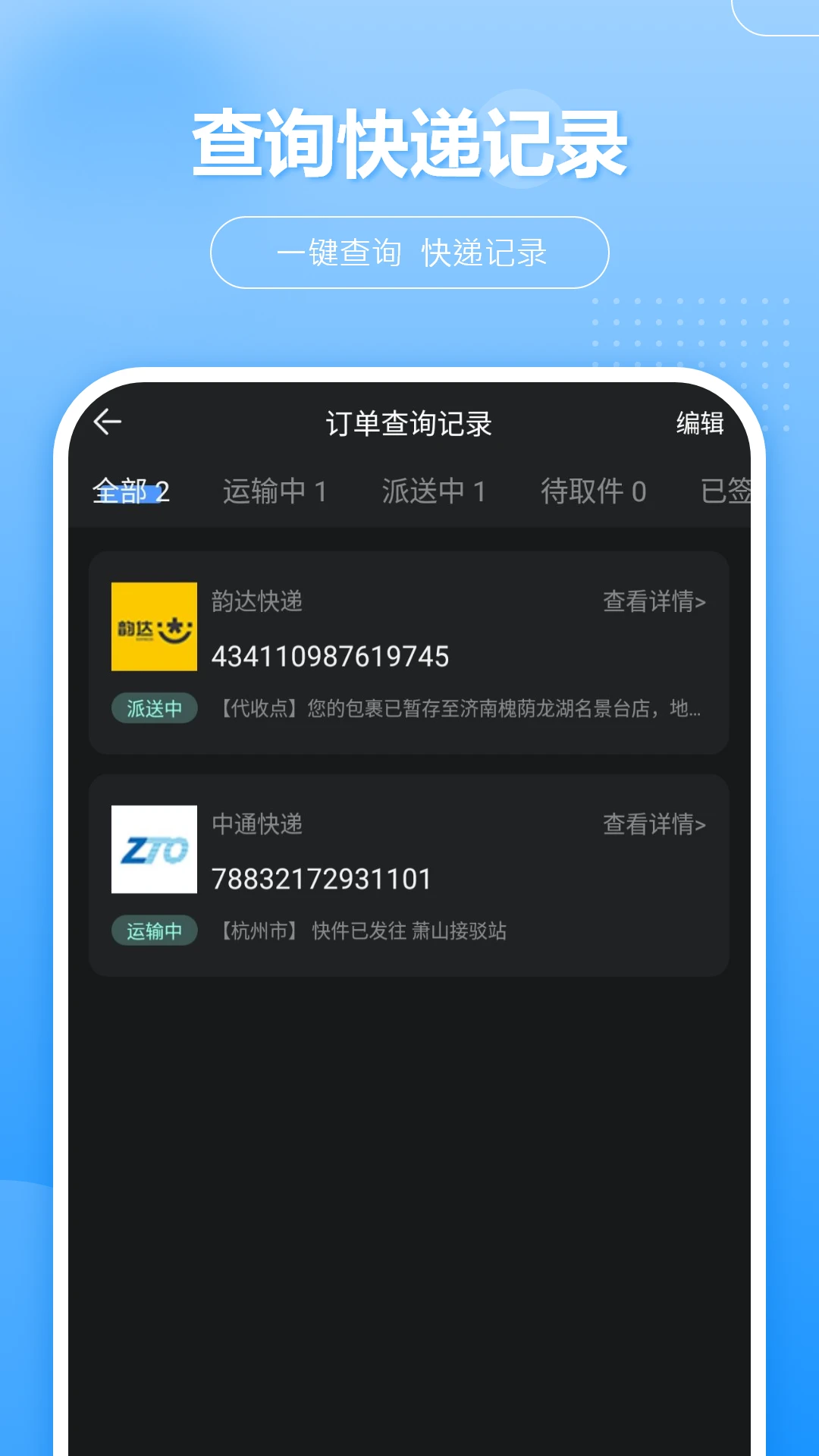Switch to the 全部 2 tab

coord(130,491)
